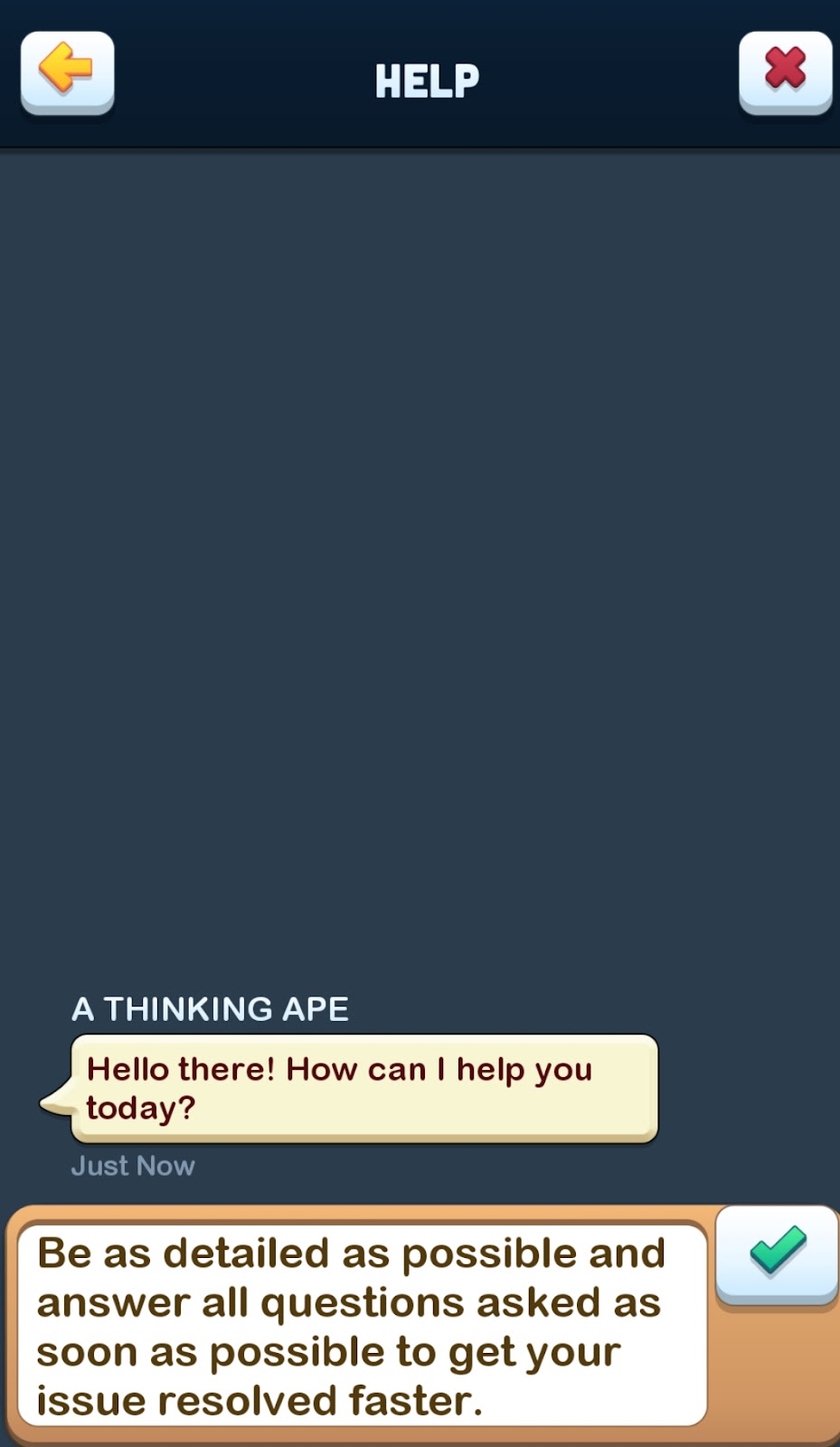Image resolution: width=840 pixels, height=1447 pixels.
Task: Send message with the green checkmark
Action: [777, 1253]
